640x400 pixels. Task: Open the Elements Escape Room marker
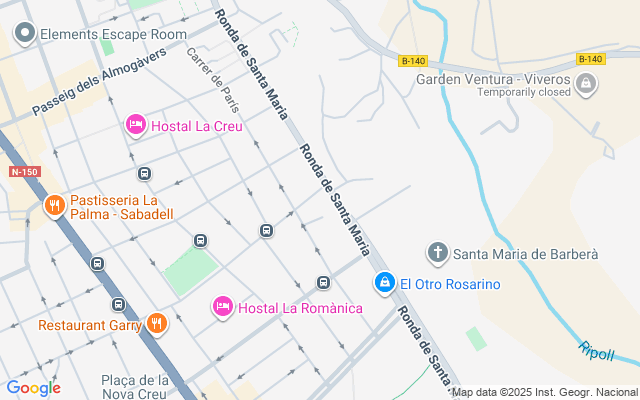pos(25,34)
